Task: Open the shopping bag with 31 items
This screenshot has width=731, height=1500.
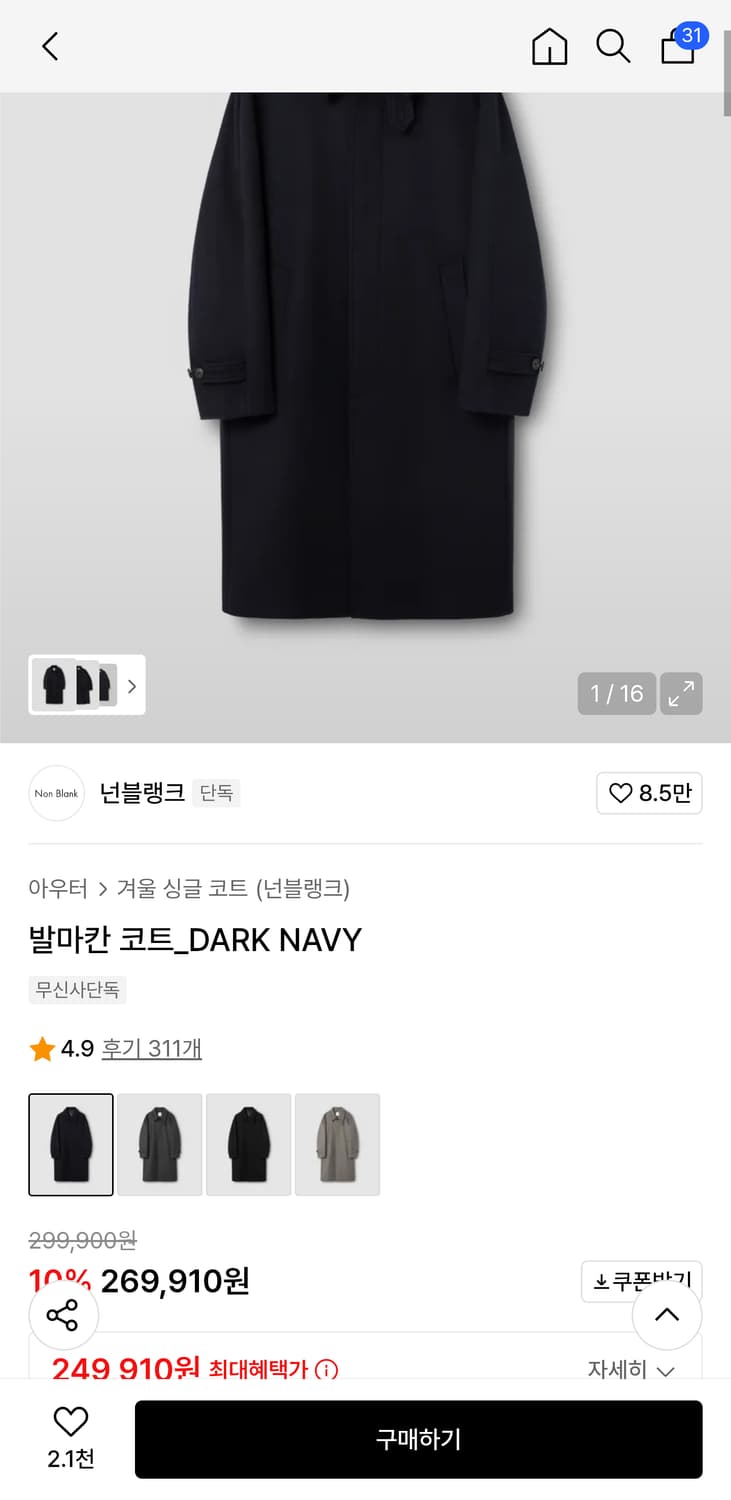Action: (x=678, y=47)
